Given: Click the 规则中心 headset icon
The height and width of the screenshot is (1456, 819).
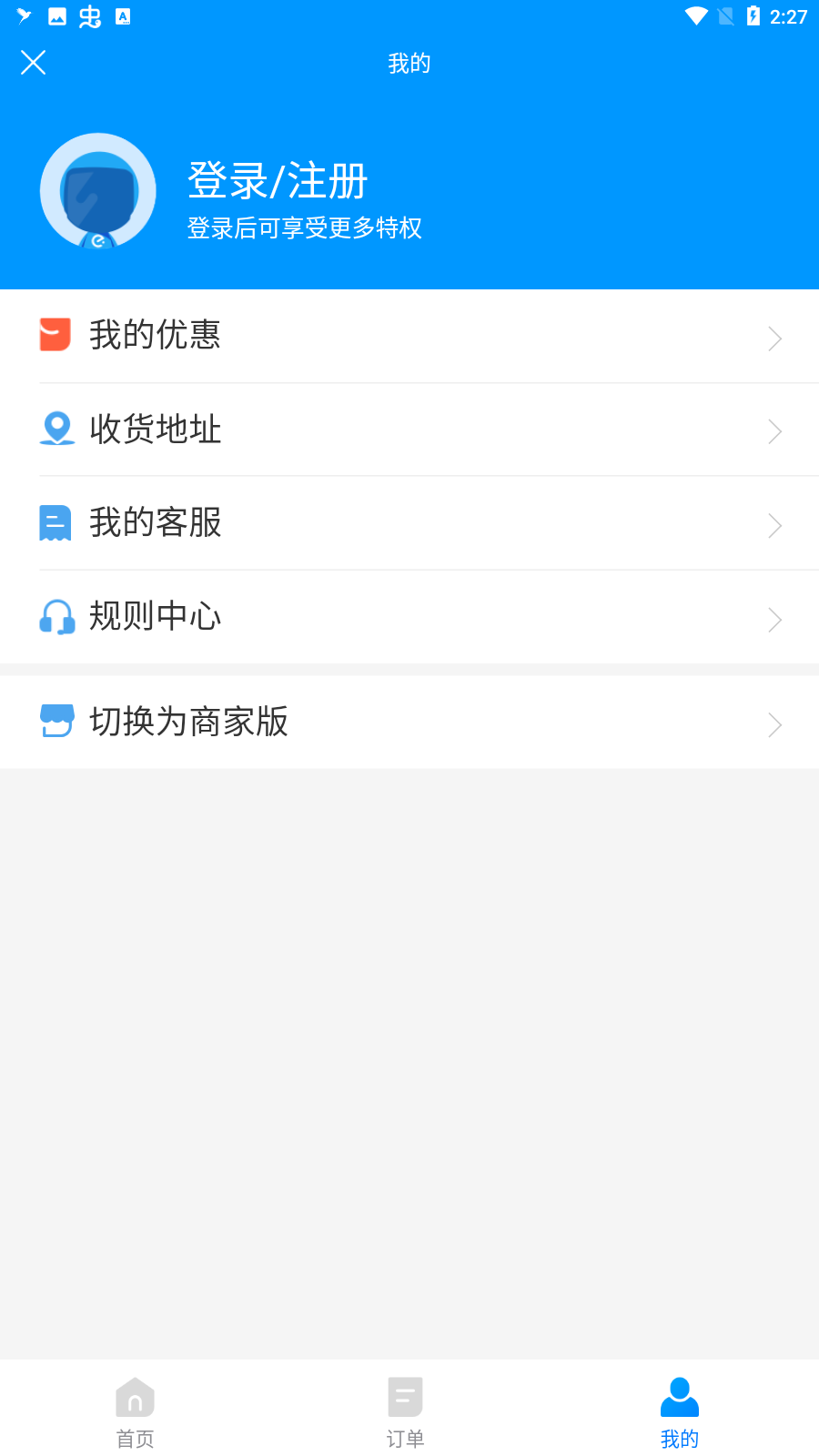Looking at the screenshot, I should click(56, 616).
